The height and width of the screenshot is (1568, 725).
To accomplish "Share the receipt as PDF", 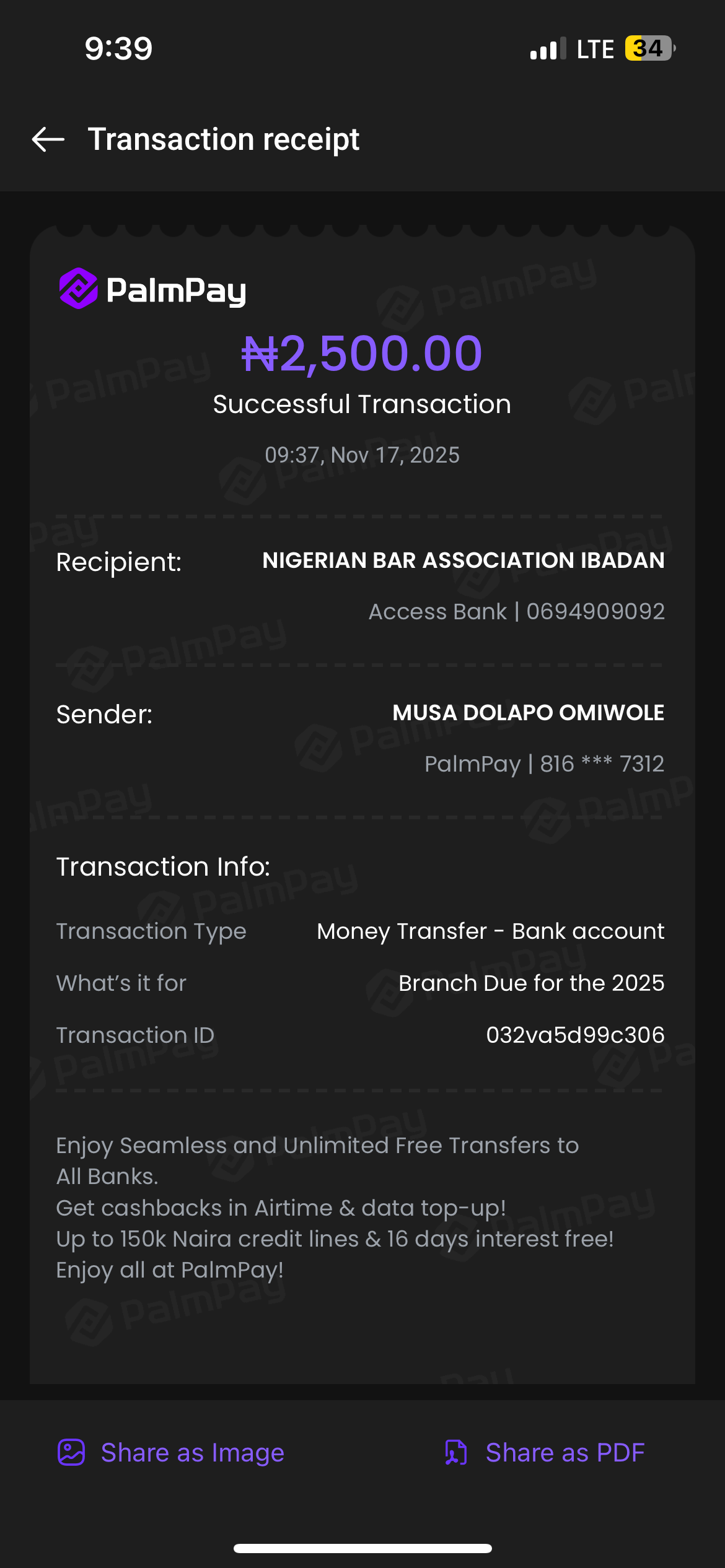I will pos(545,1452).
